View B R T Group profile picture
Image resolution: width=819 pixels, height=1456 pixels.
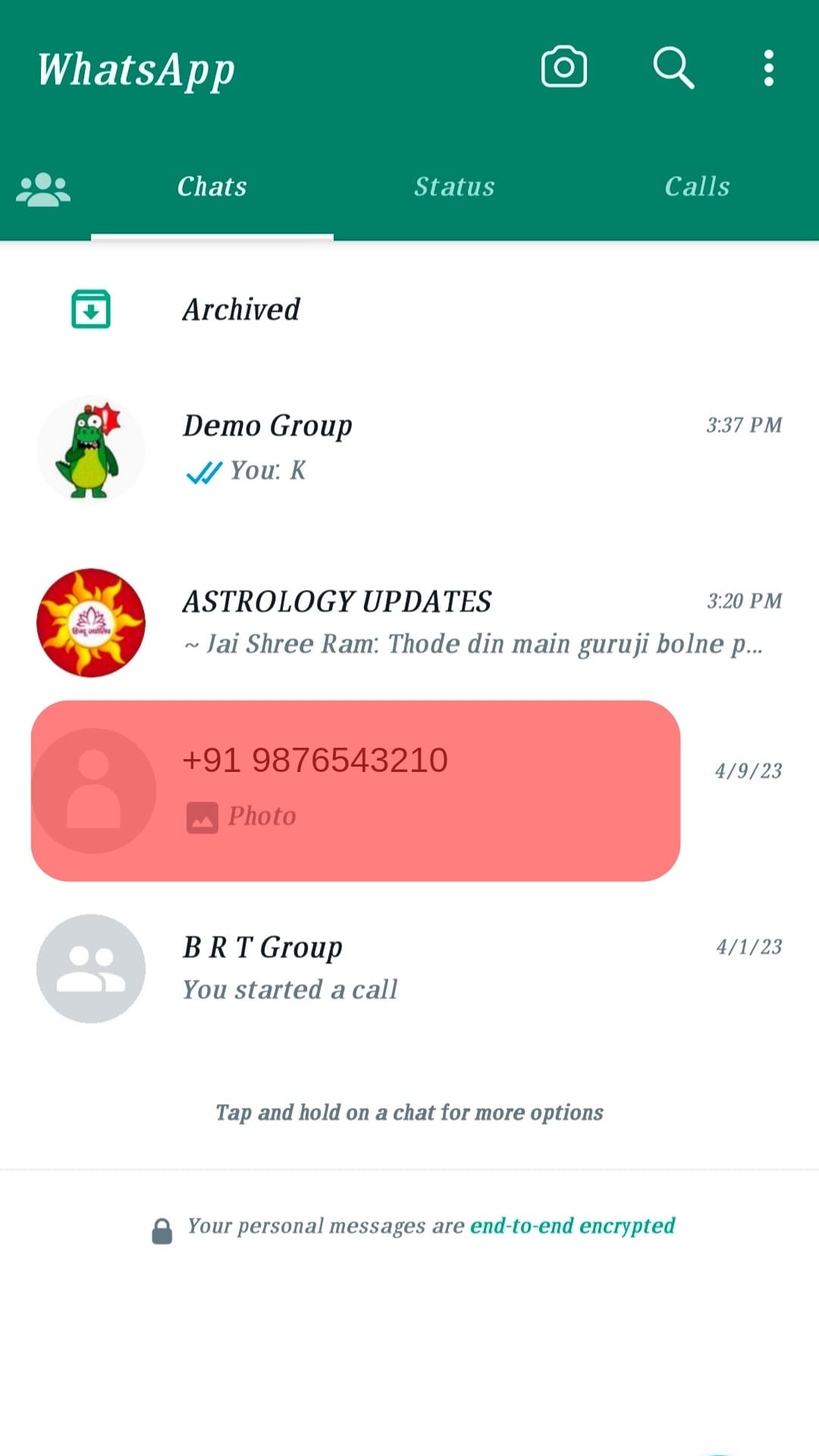91,968
